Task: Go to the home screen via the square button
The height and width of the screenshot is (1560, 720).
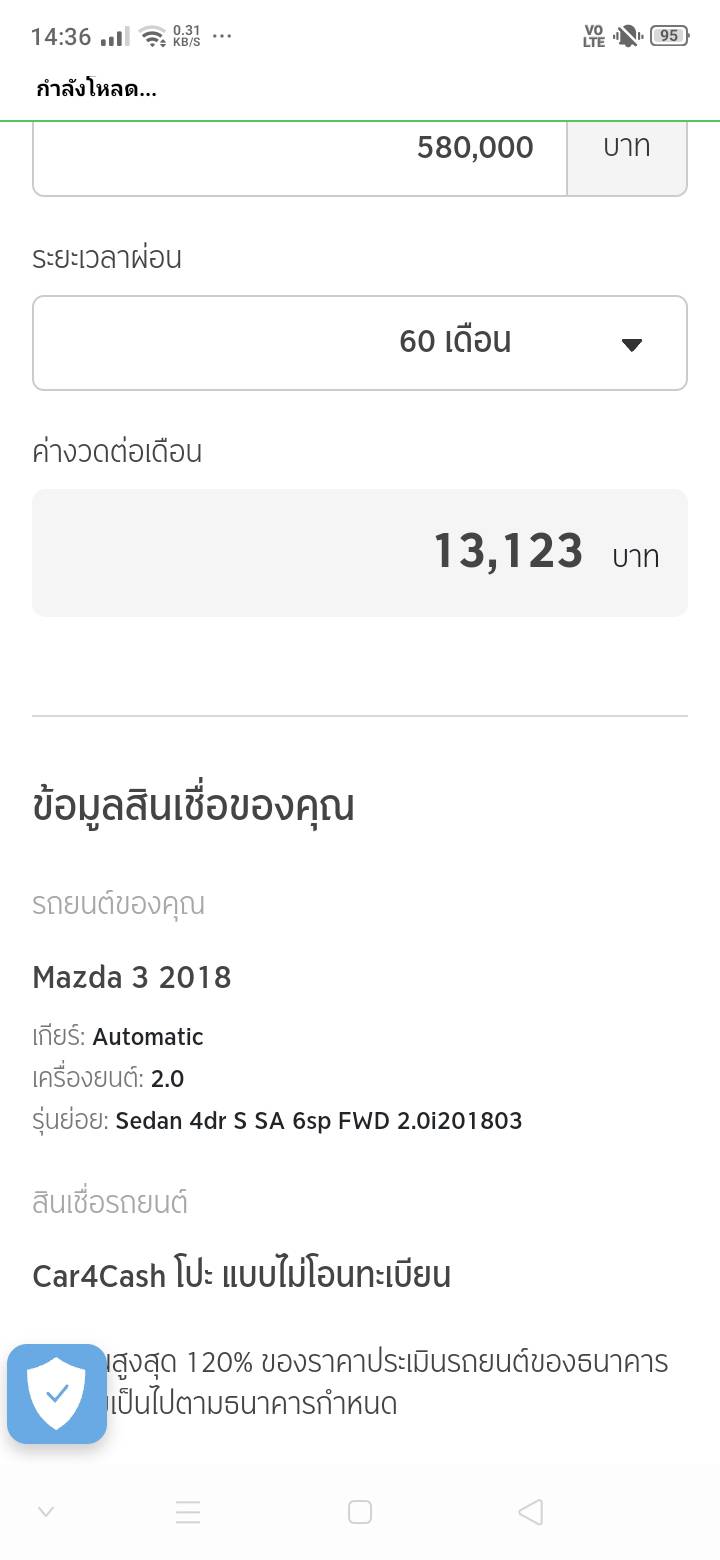Action: (360, 1512)
